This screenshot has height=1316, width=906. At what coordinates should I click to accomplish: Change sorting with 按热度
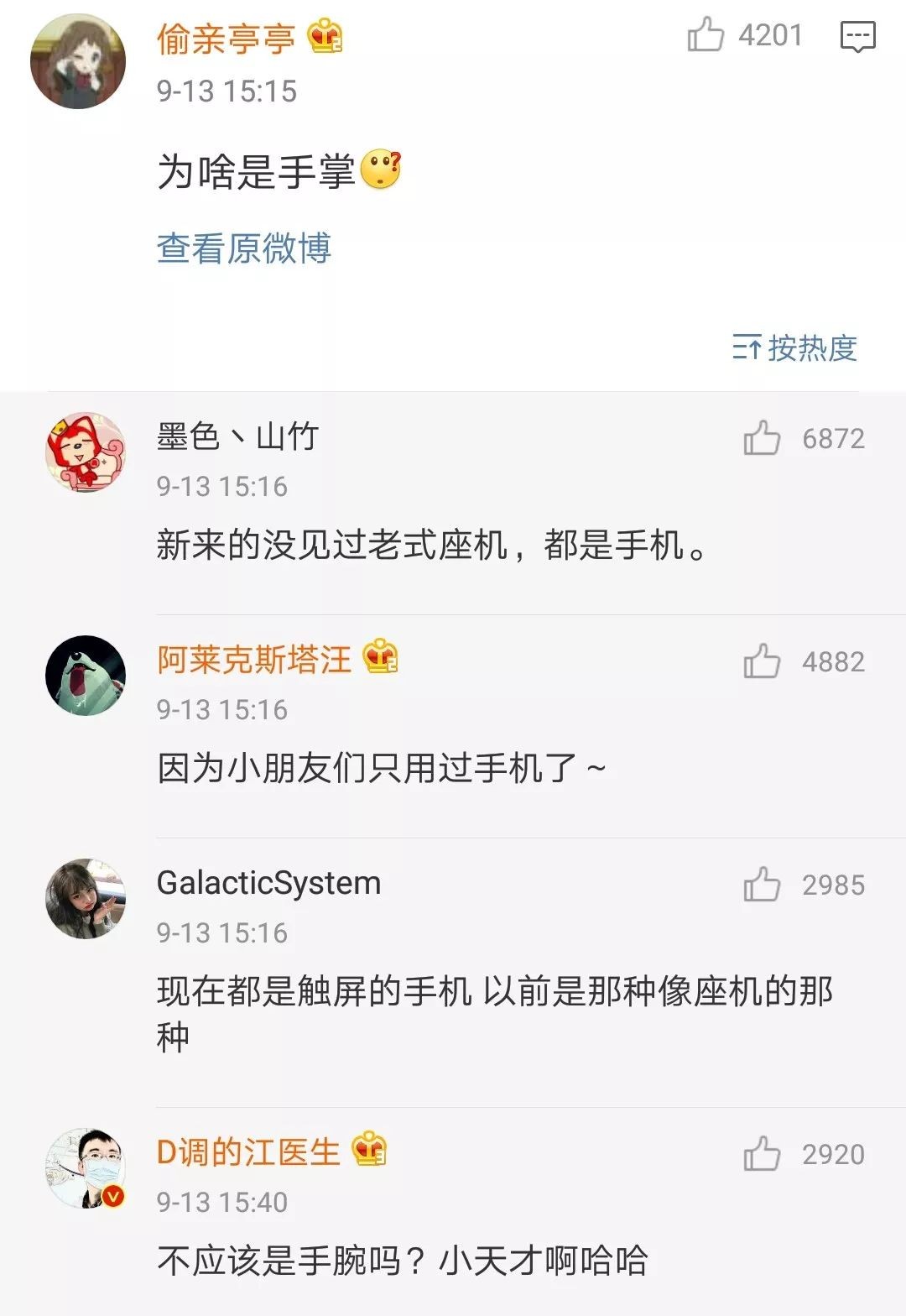click(794, 347)
